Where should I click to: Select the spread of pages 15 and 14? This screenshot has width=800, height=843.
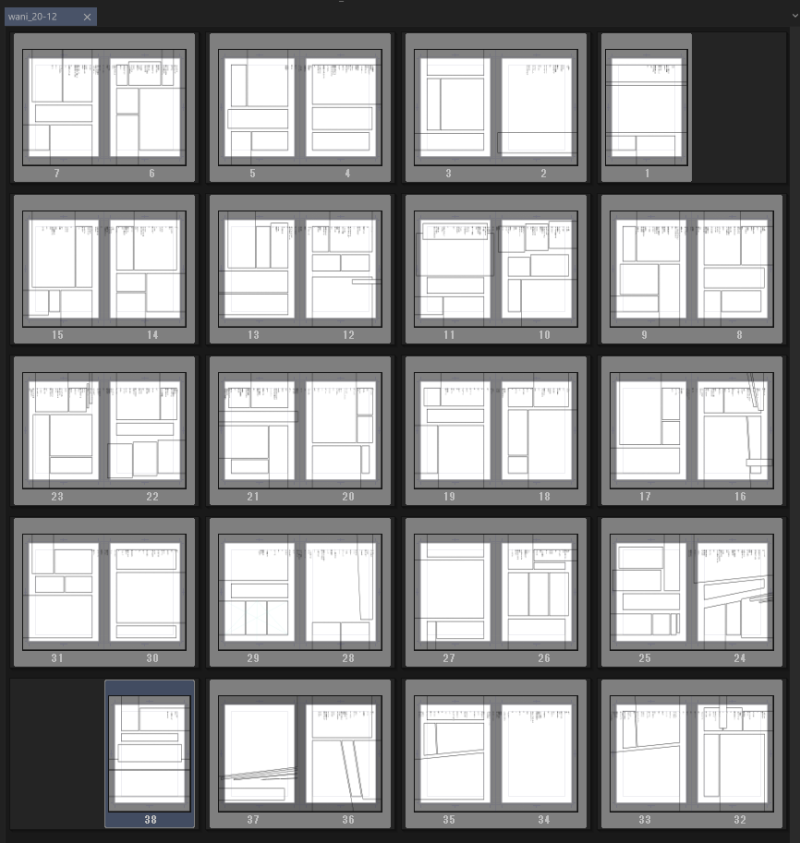[x=104, y=269]
